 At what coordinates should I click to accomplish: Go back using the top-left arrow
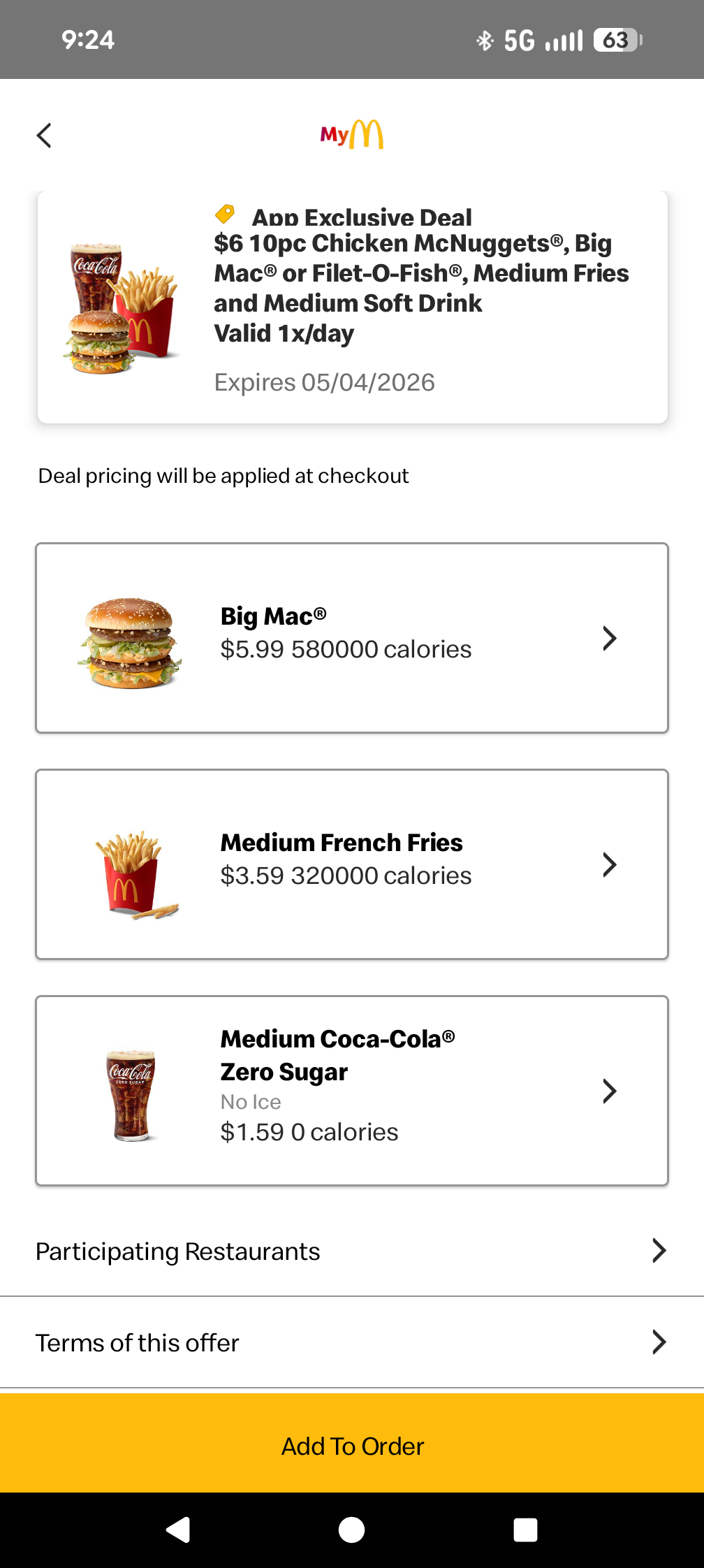click(44, 136)
